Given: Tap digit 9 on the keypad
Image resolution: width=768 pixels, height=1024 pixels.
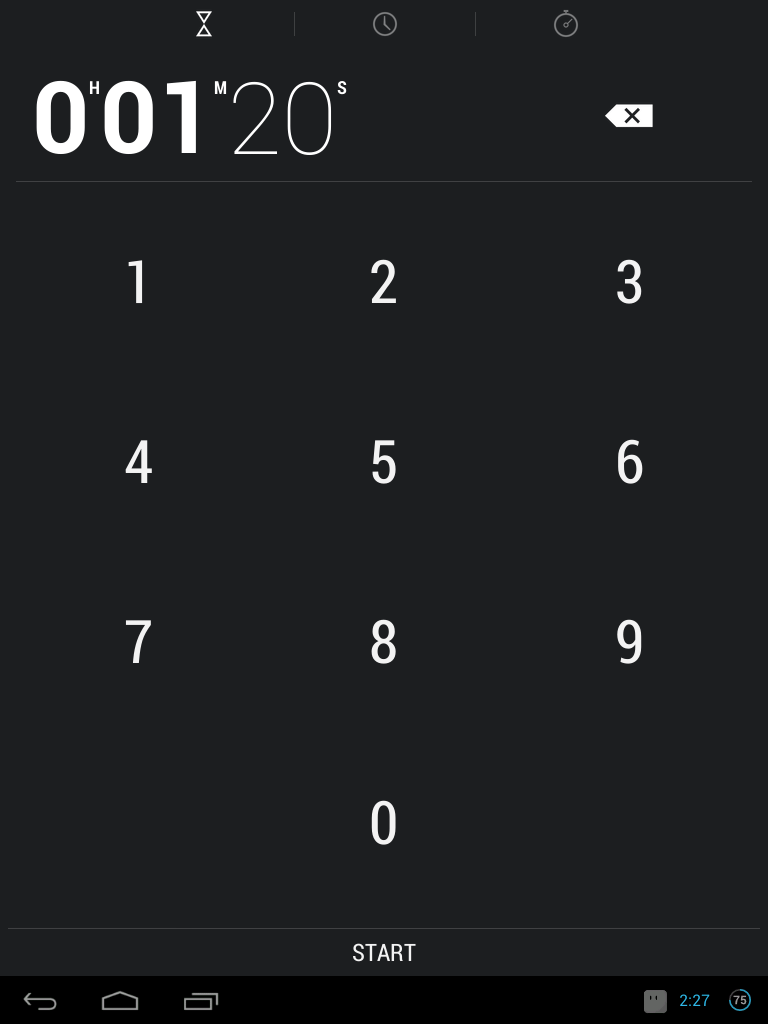Looking at the screenshot, I should coord(629,641).
